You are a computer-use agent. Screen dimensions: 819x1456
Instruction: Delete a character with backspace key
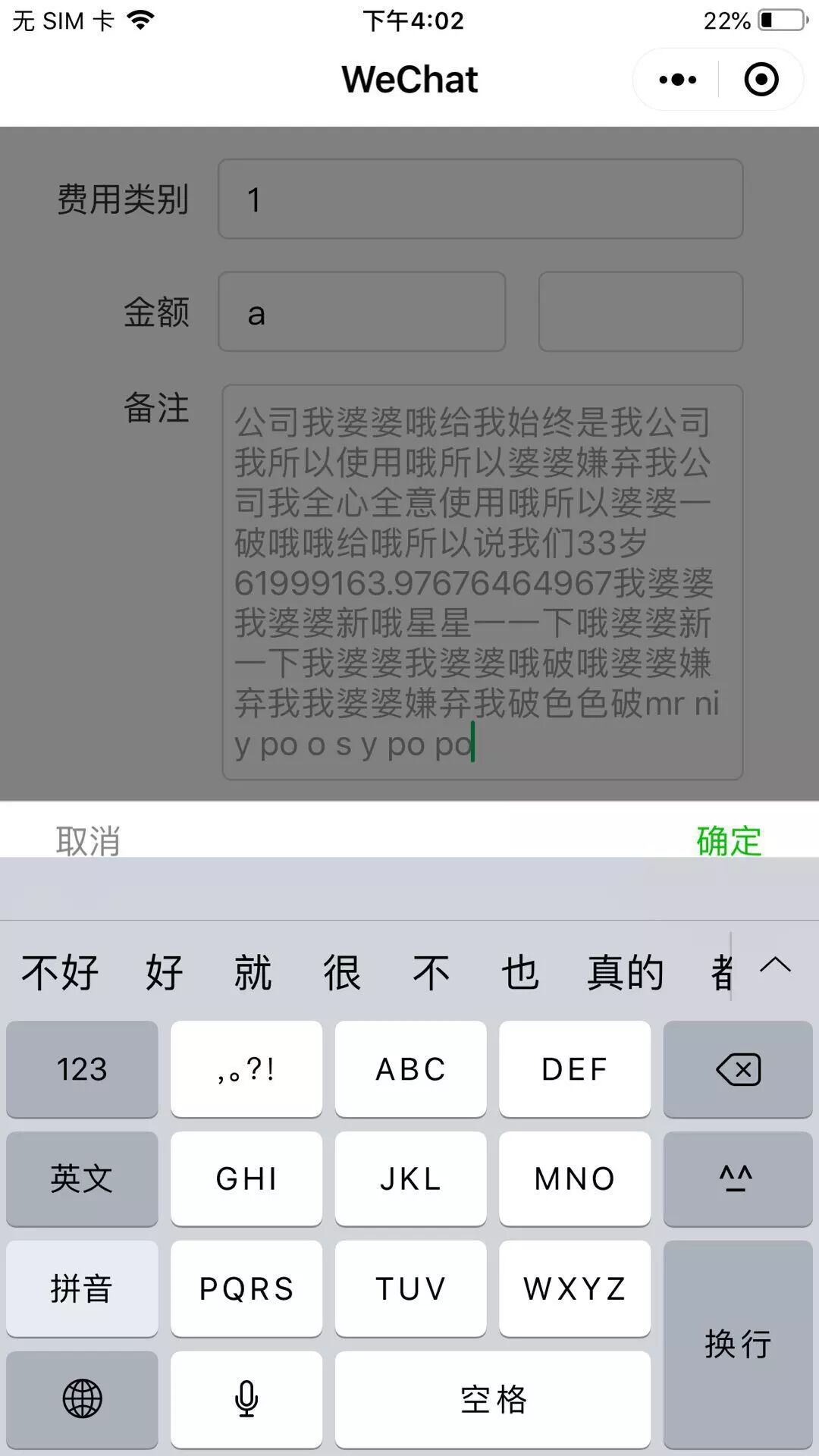click(738, 1069)
